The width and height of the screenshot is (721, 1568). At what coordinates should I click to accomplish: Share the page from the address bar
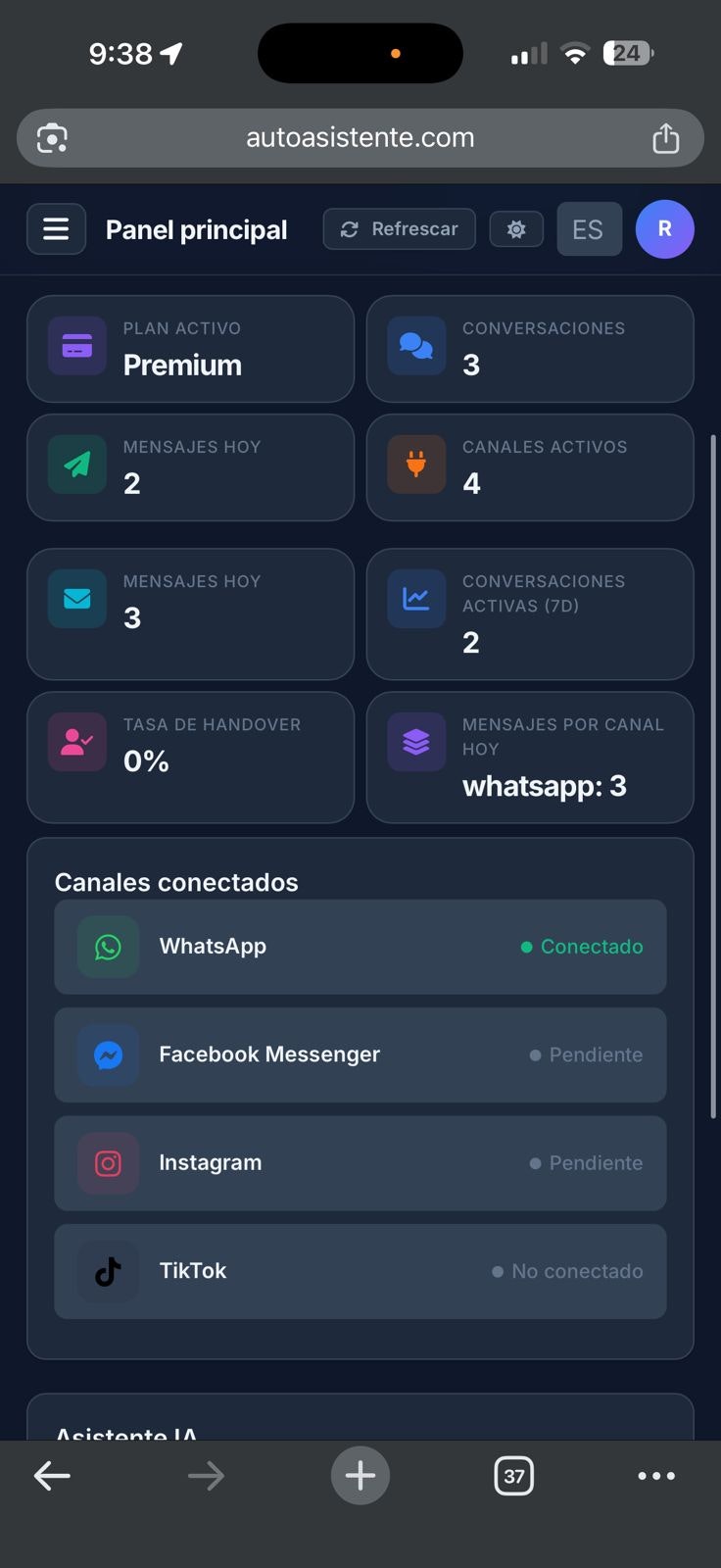coord(666,138)
